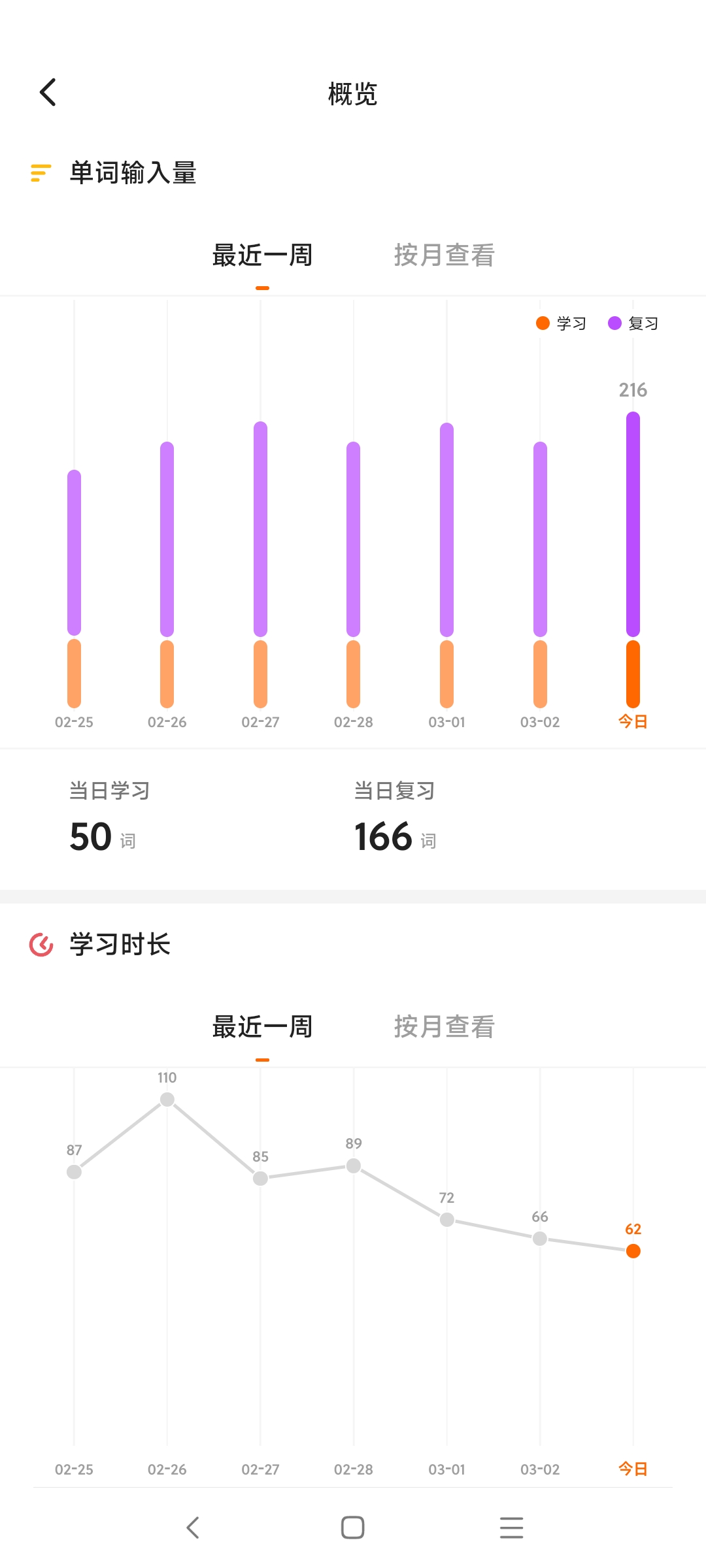Select the 02-27 bar in word chart
This screenshot has height=1568, width=706.
click(260, 562)
